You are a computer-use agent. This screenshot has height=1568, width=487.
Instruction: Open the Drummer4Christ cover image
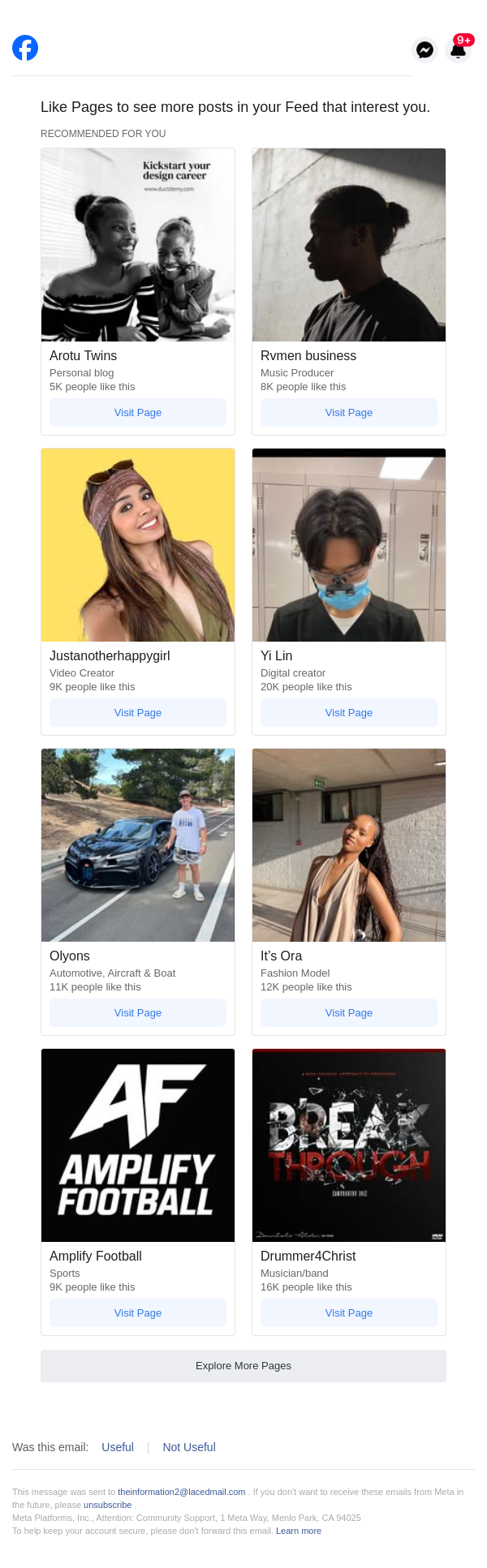[349, 1145]
